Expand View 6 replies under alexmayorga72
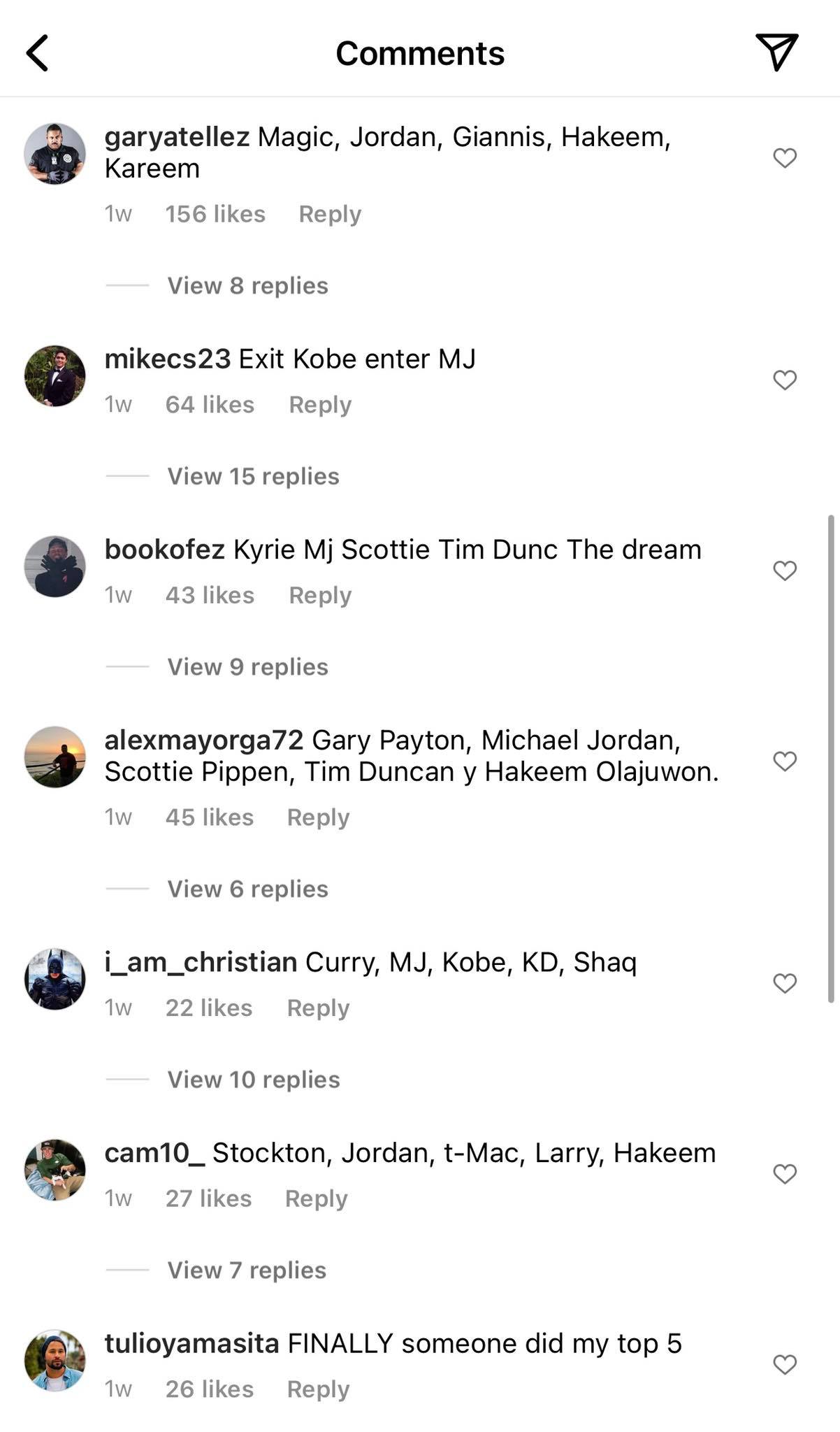Screen dimensions: 840x1432 (x=247, y=889)
